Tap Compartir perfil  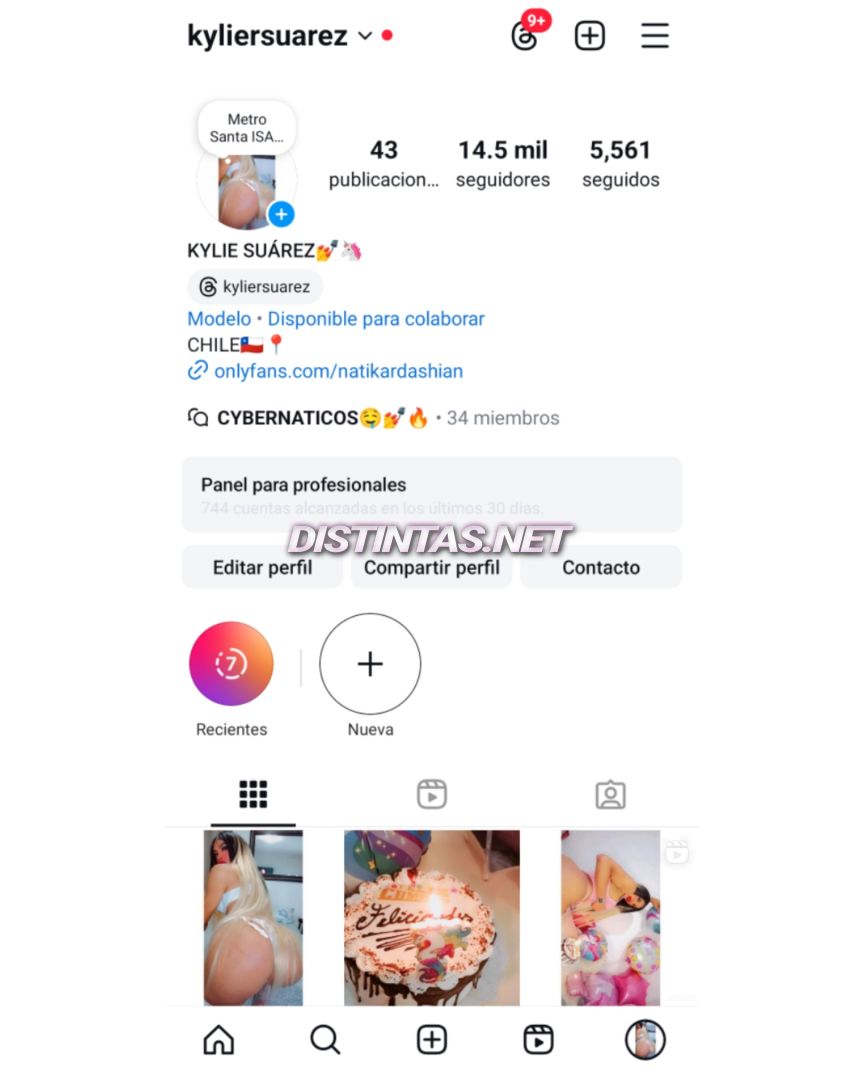pos(431,567)
